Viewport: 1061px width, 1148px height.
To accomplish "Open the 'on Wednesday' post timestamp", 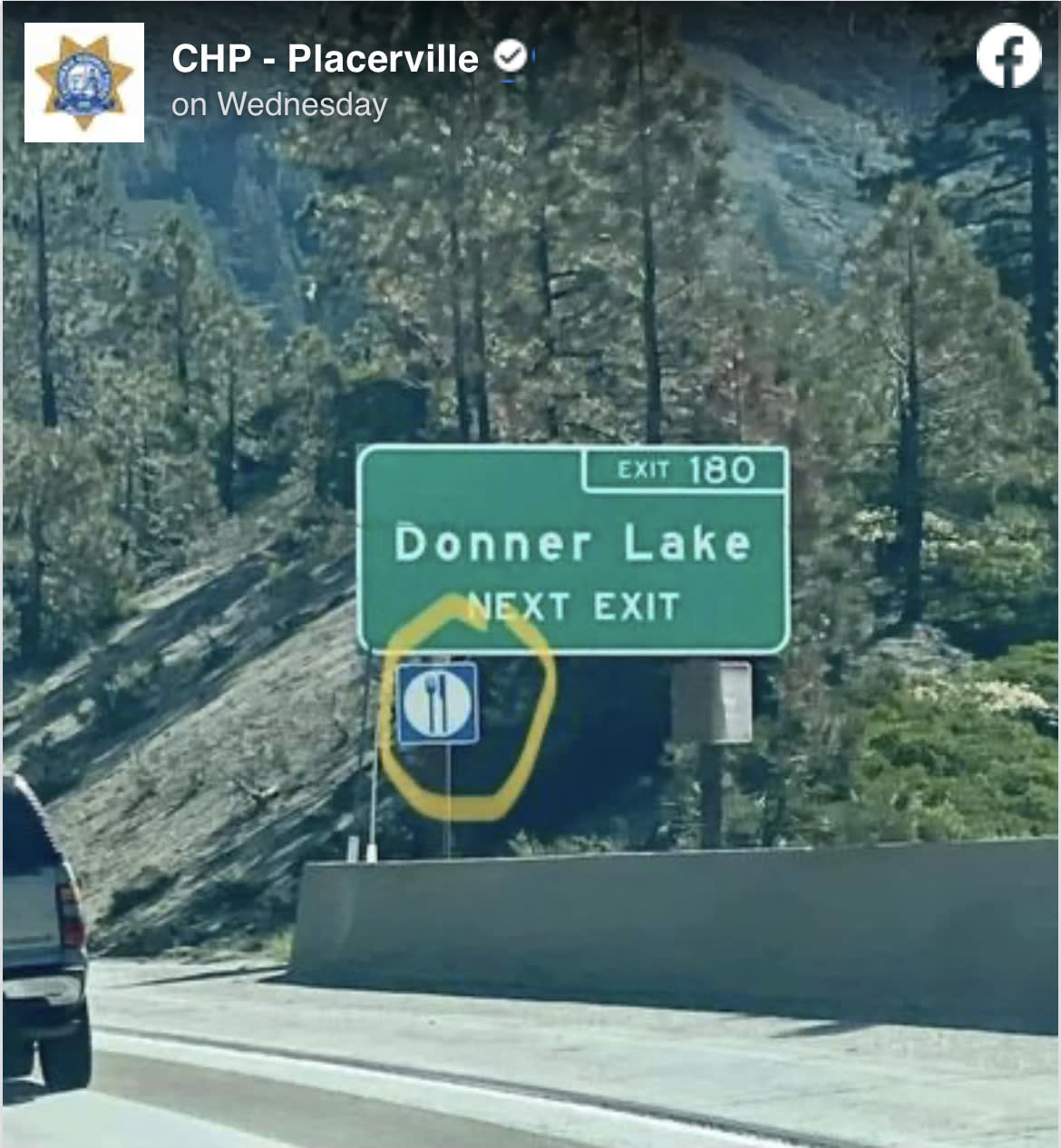I will coord(279,105).
